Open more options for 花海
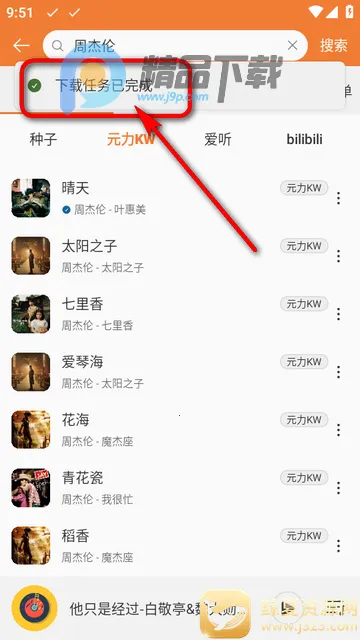Screen dimensions: 360x640 [x=338, y=430]
